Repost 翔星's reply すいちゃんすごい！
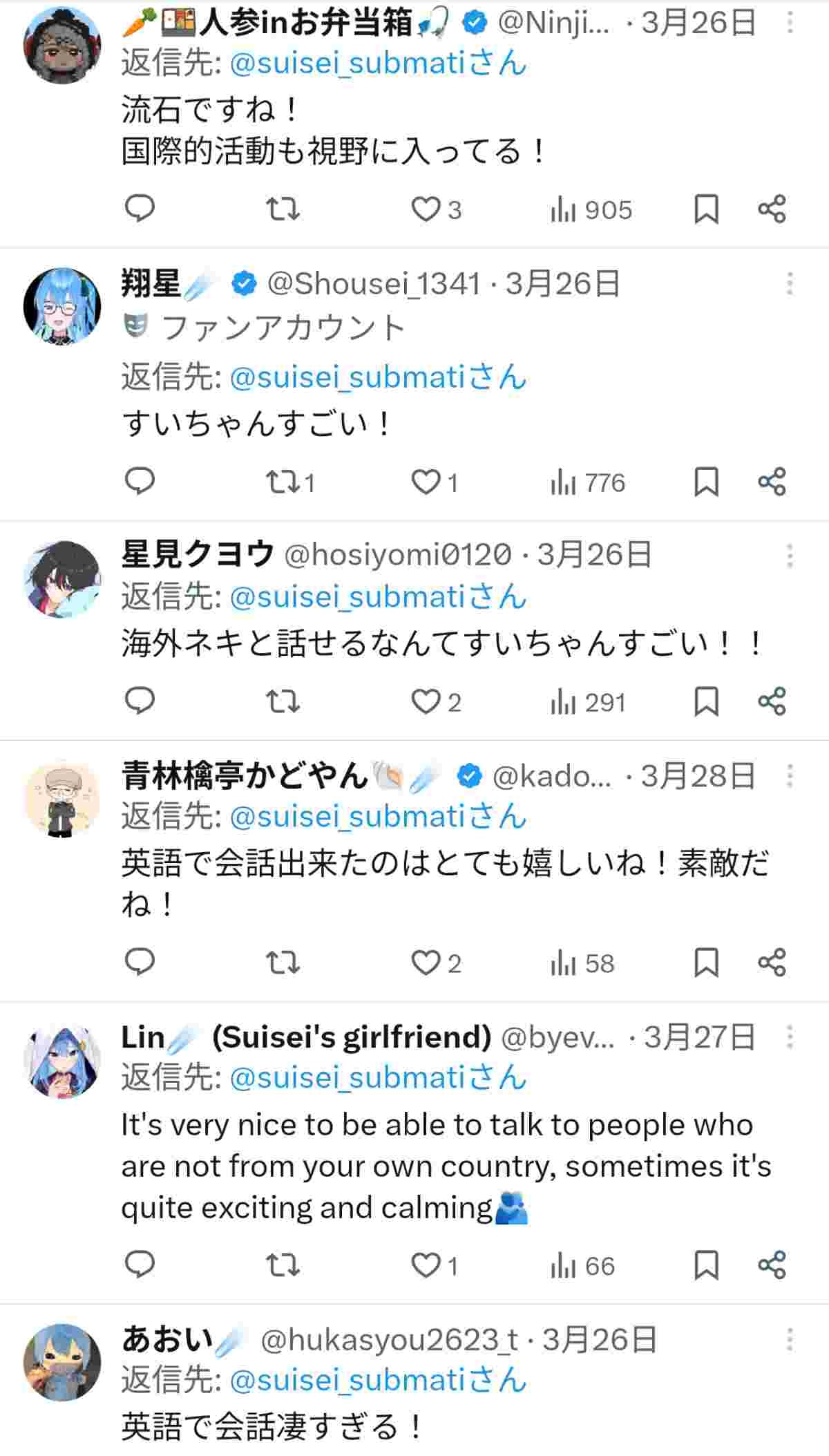 coord(283,482)
